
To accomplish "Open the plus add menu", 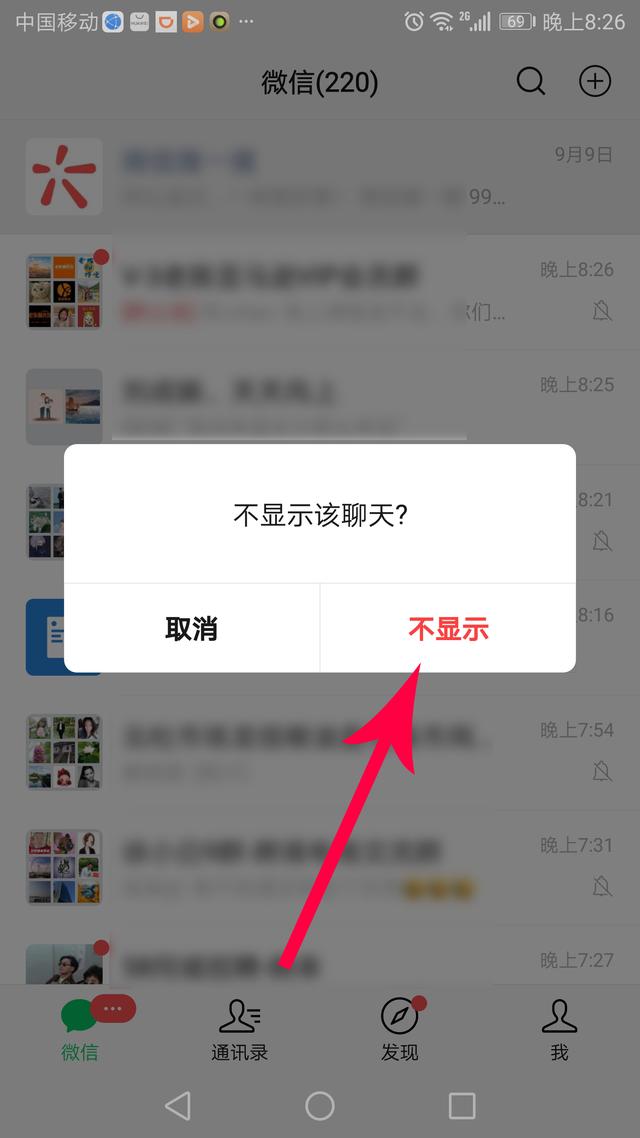I will point(594,81).
